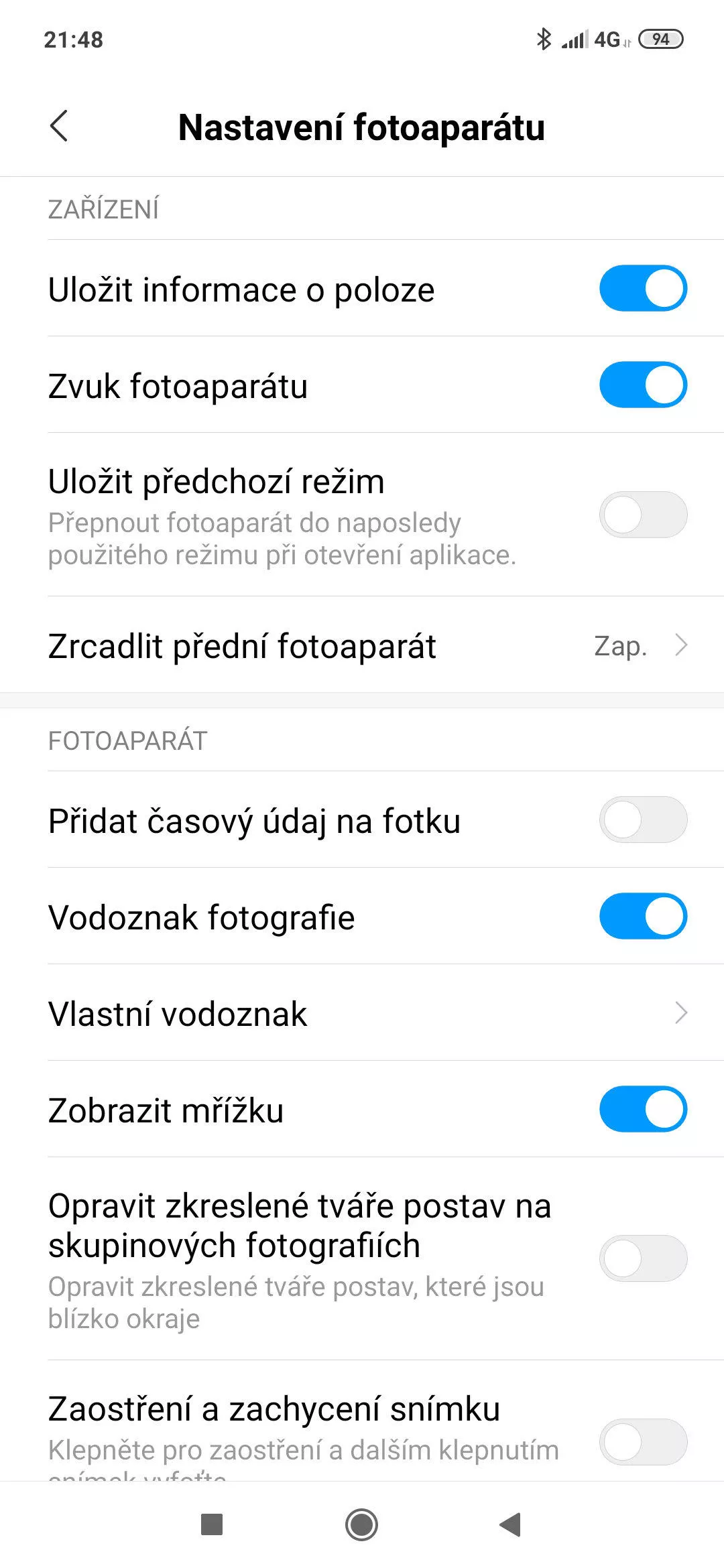Enable Přidat časový údaj na fotku
This screenshot has height=1568, width=724.
[x=643, y=820]
